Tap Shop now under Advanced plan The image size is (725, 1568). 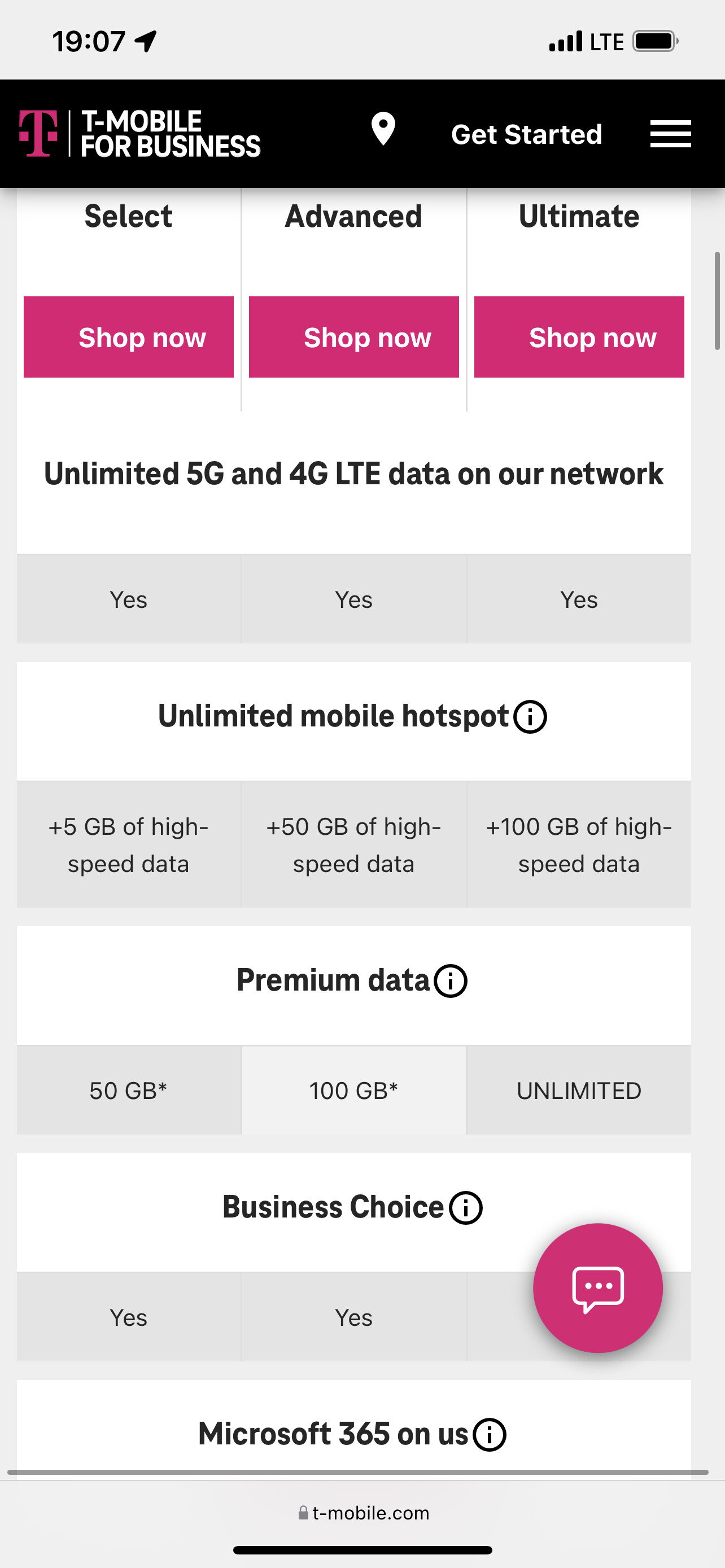353,337
